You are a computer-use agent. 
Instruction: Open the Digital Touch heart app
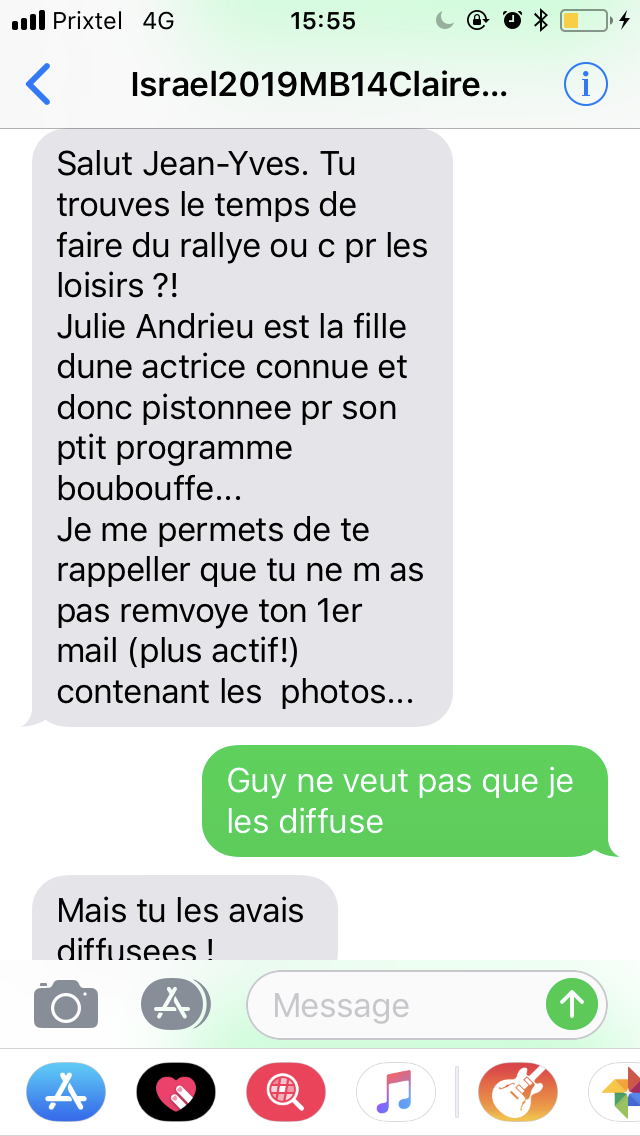(x=176, y=1092)
